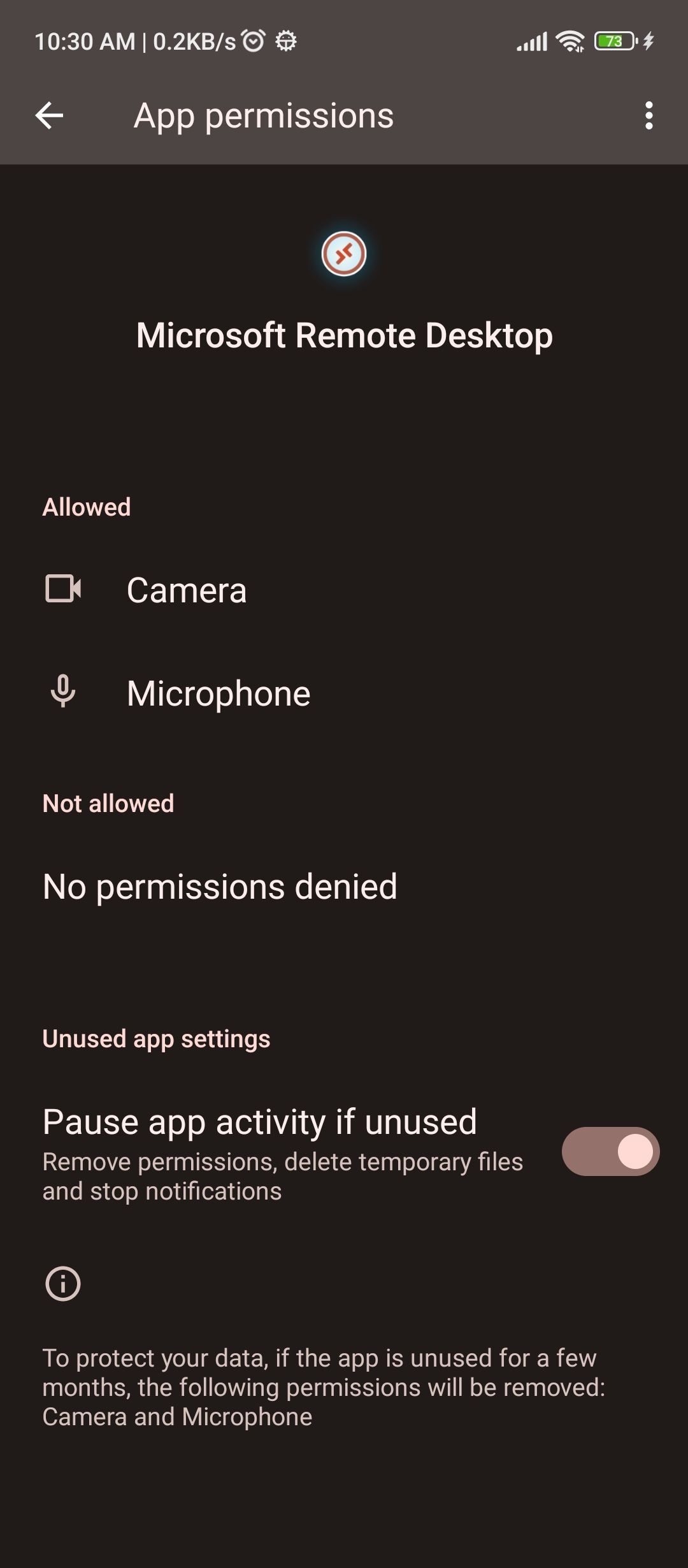Open Microphone under Allowed permissions
Screen dimensions: 688x1568
(x=218, y=693)
